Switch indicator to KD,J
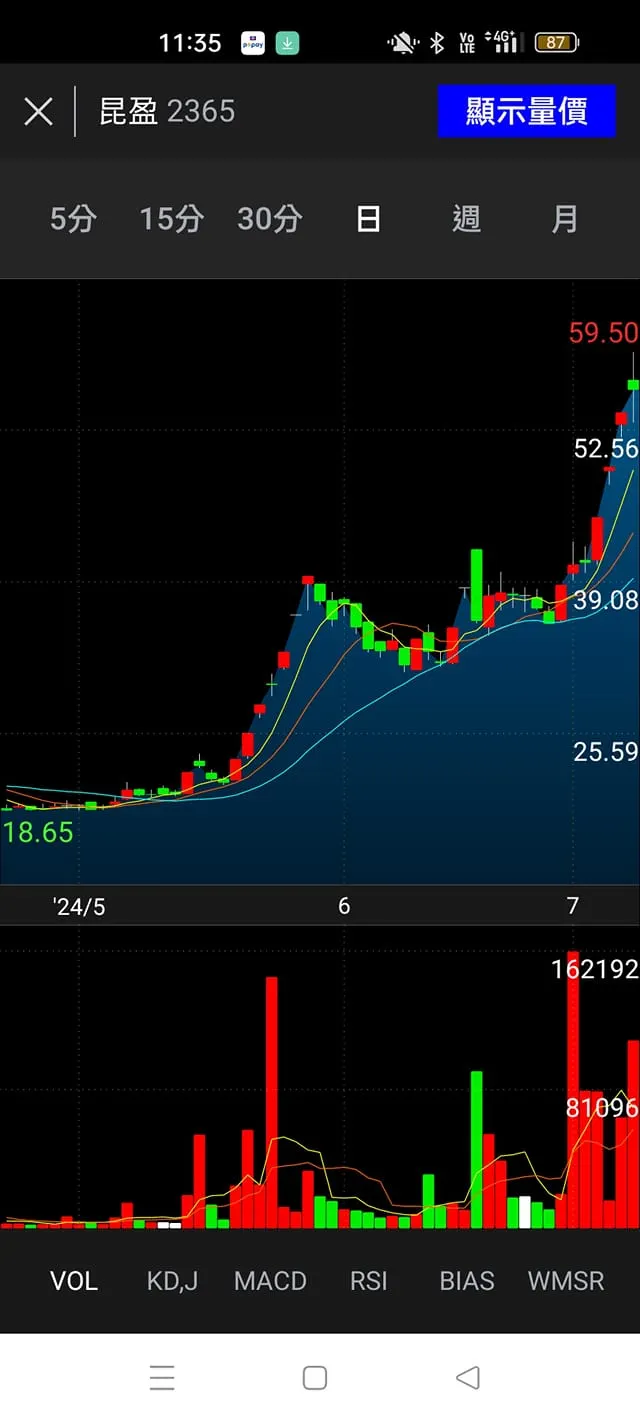The image size is (640, 1422). pyautogui.click(x=172, y=1281)
